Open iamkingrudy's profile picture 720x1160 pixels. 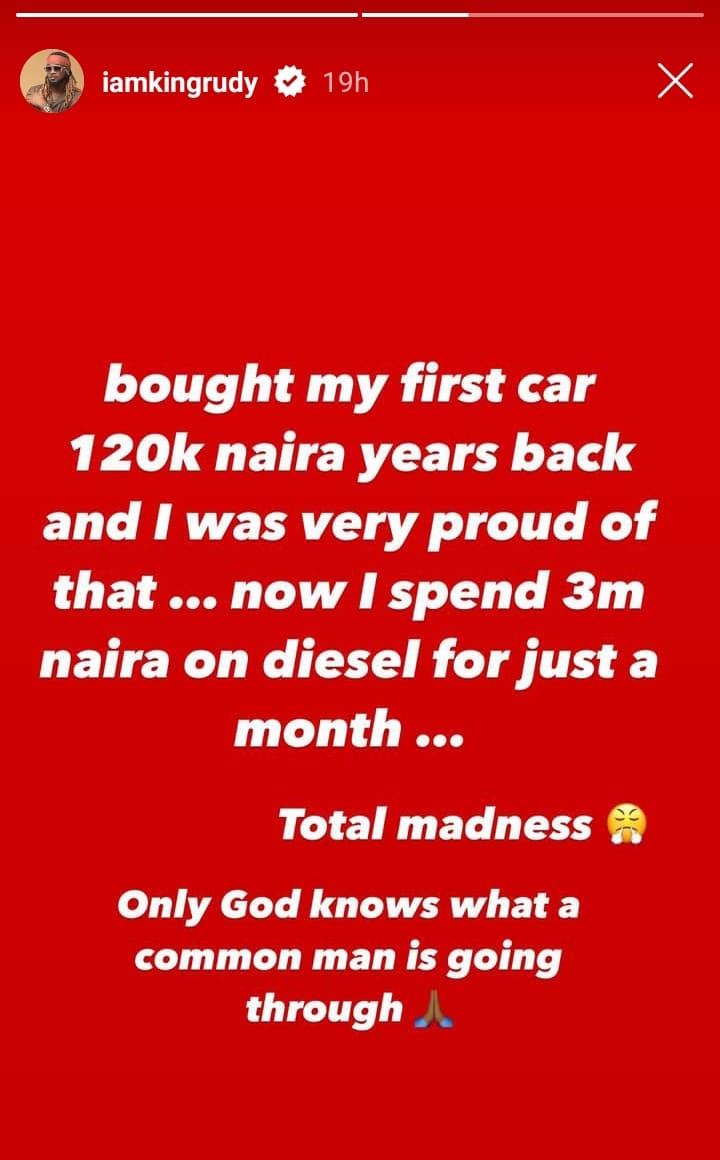click(52, 81)
